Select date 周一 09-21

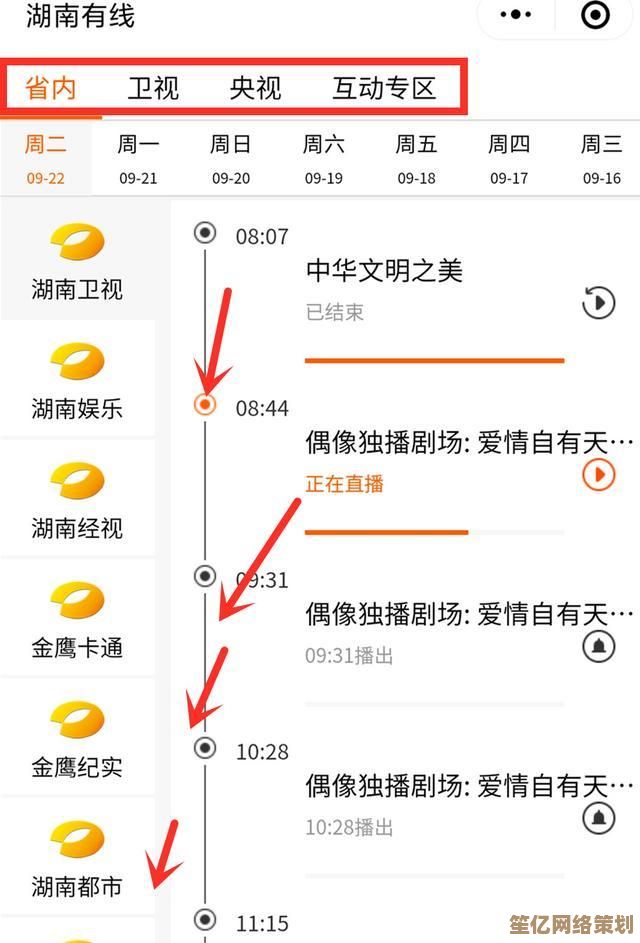click(x=138, y=159)
